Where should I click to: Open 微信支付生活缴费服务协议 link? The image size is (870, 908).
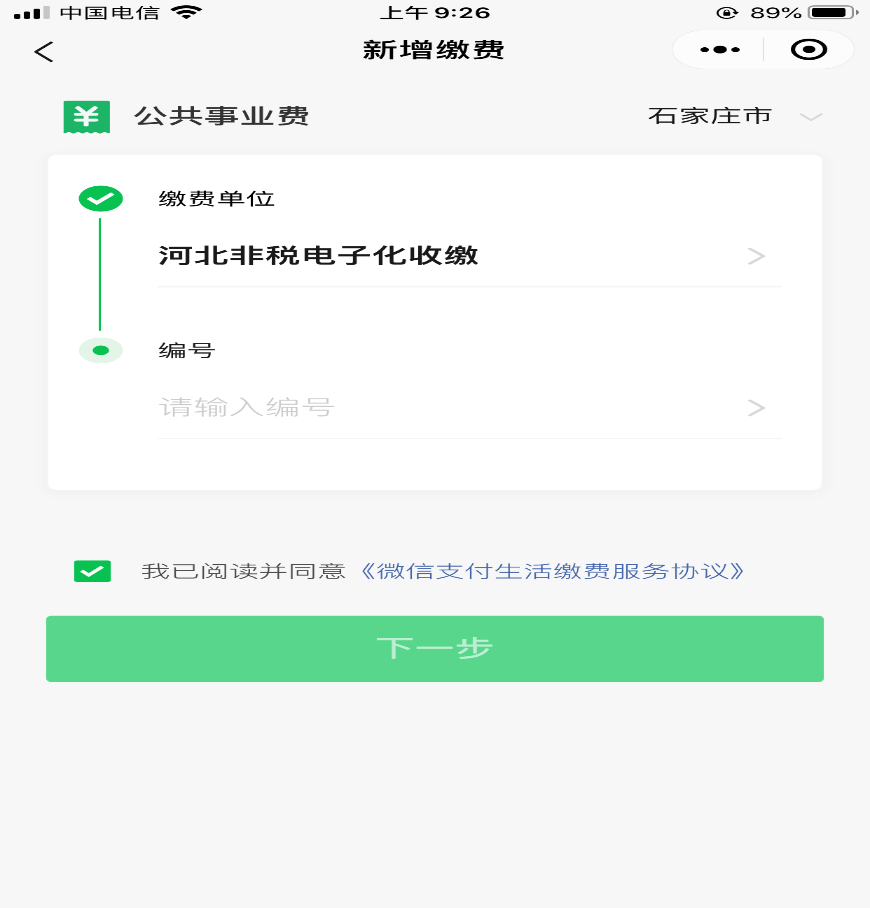pyautogui.click(x=552, y=571)
